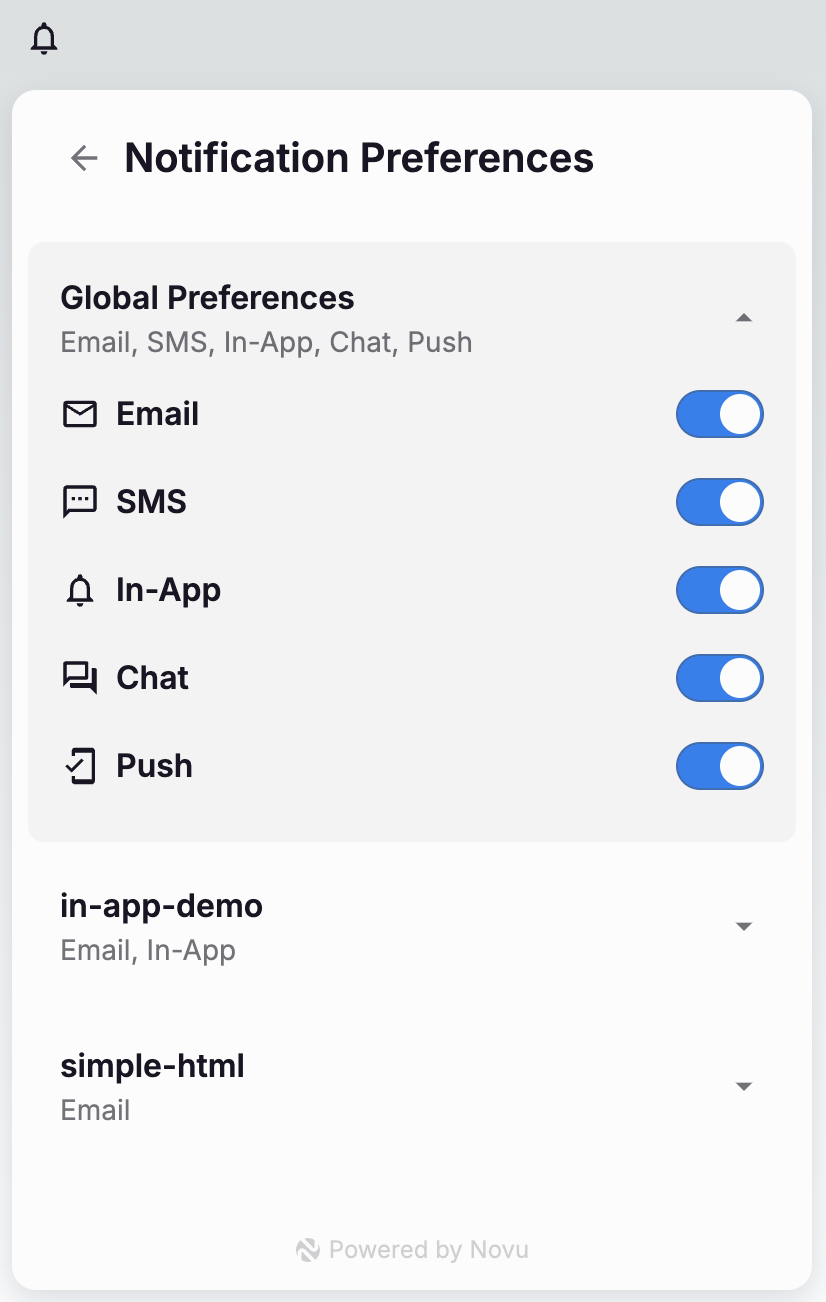Viewport: 826px width, 1302px height.
Task: Click the notification bell icon at top left
Action: (x=44, y=38)
